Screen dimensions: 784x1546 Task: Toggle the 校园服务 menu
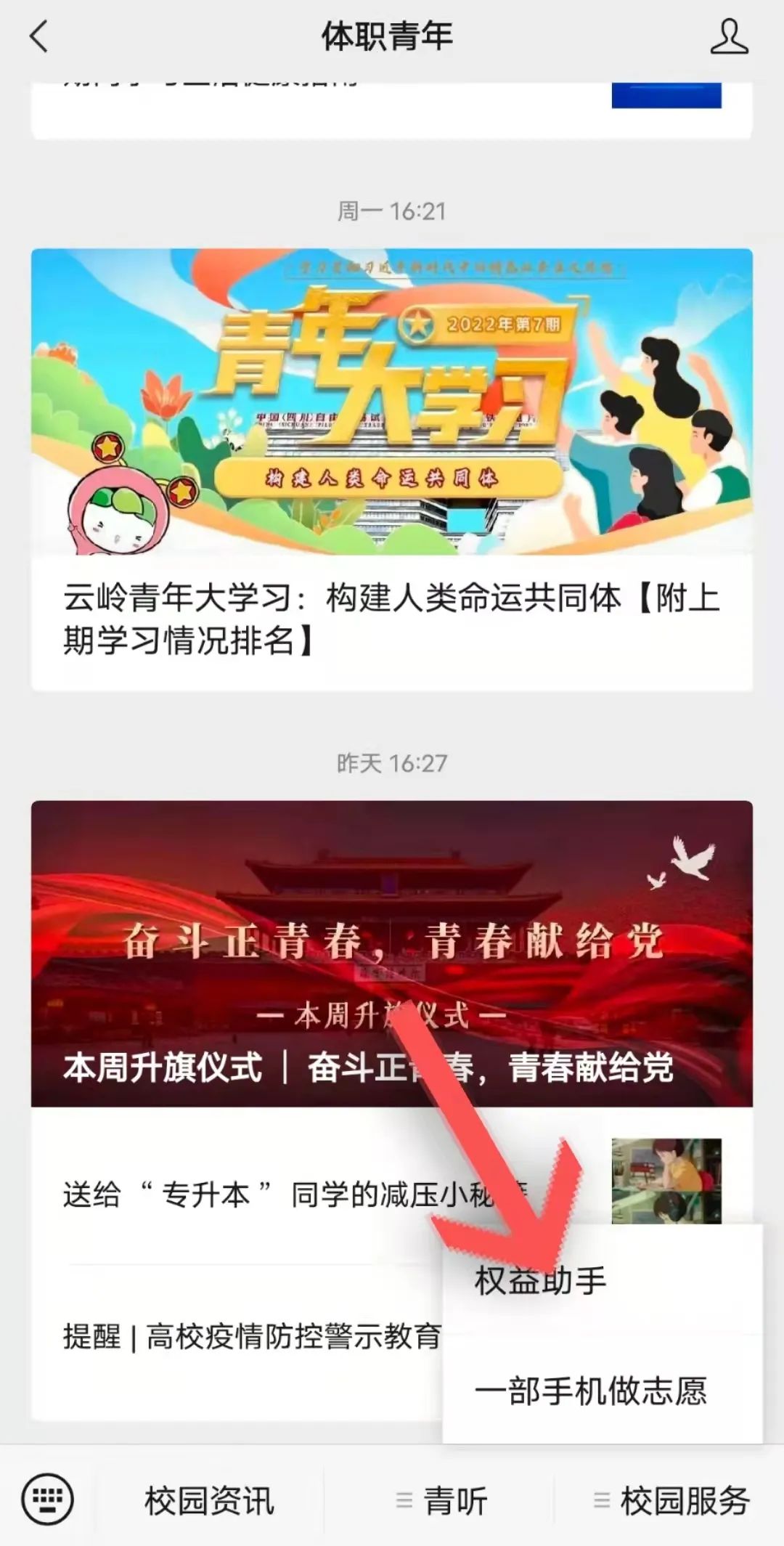tap(671, 1500)
